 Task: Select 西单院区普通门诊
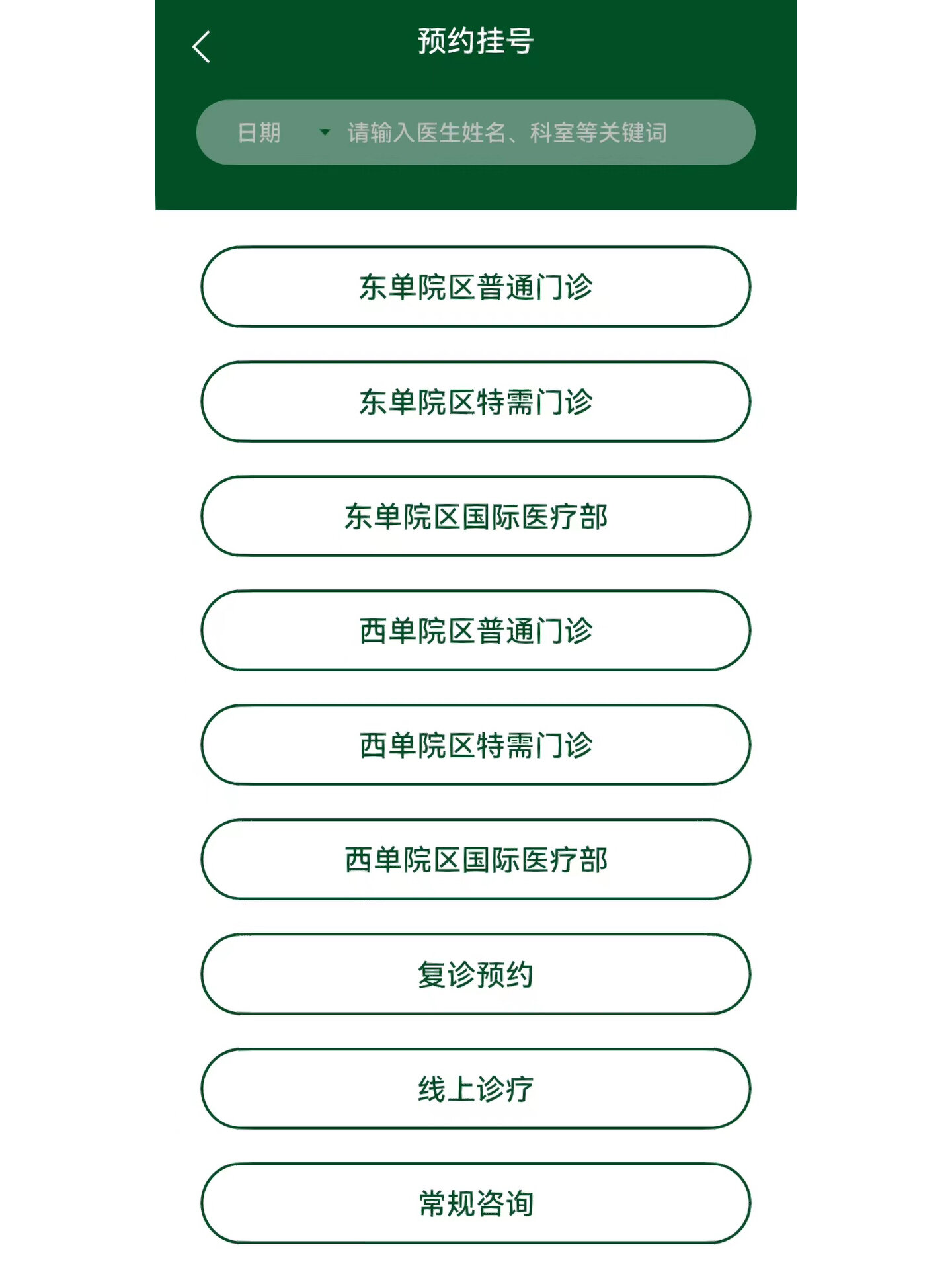point(475,630)
